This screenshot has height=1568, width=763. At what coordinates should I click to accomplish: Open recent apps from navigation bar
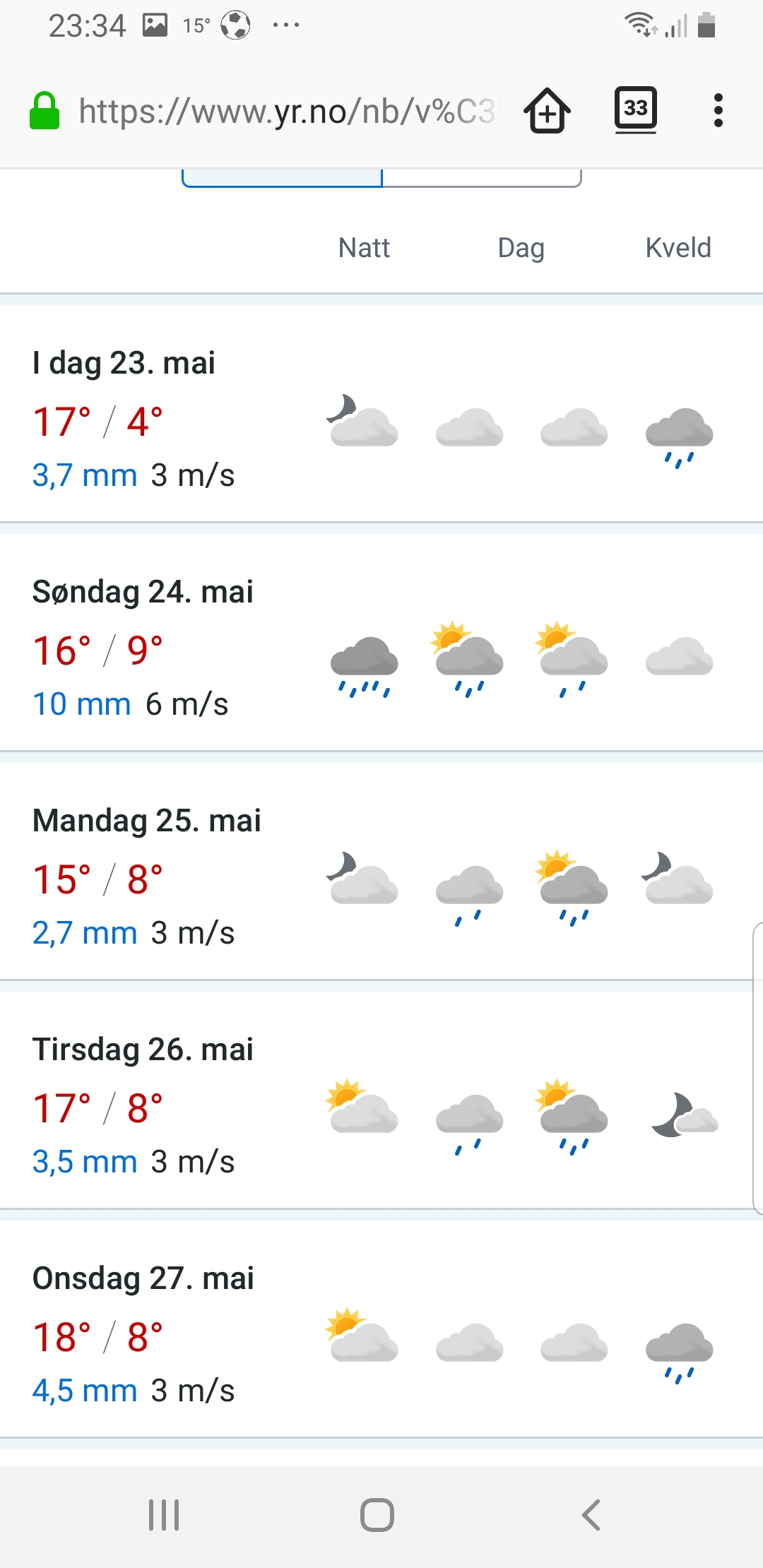coord(164,1515)
